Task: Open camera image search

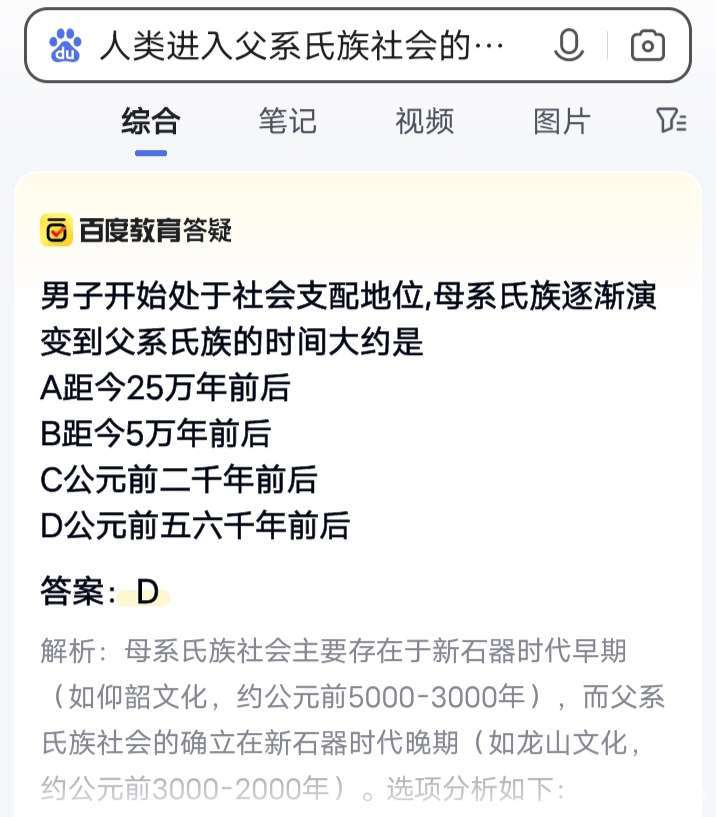Action: point(647,45)
